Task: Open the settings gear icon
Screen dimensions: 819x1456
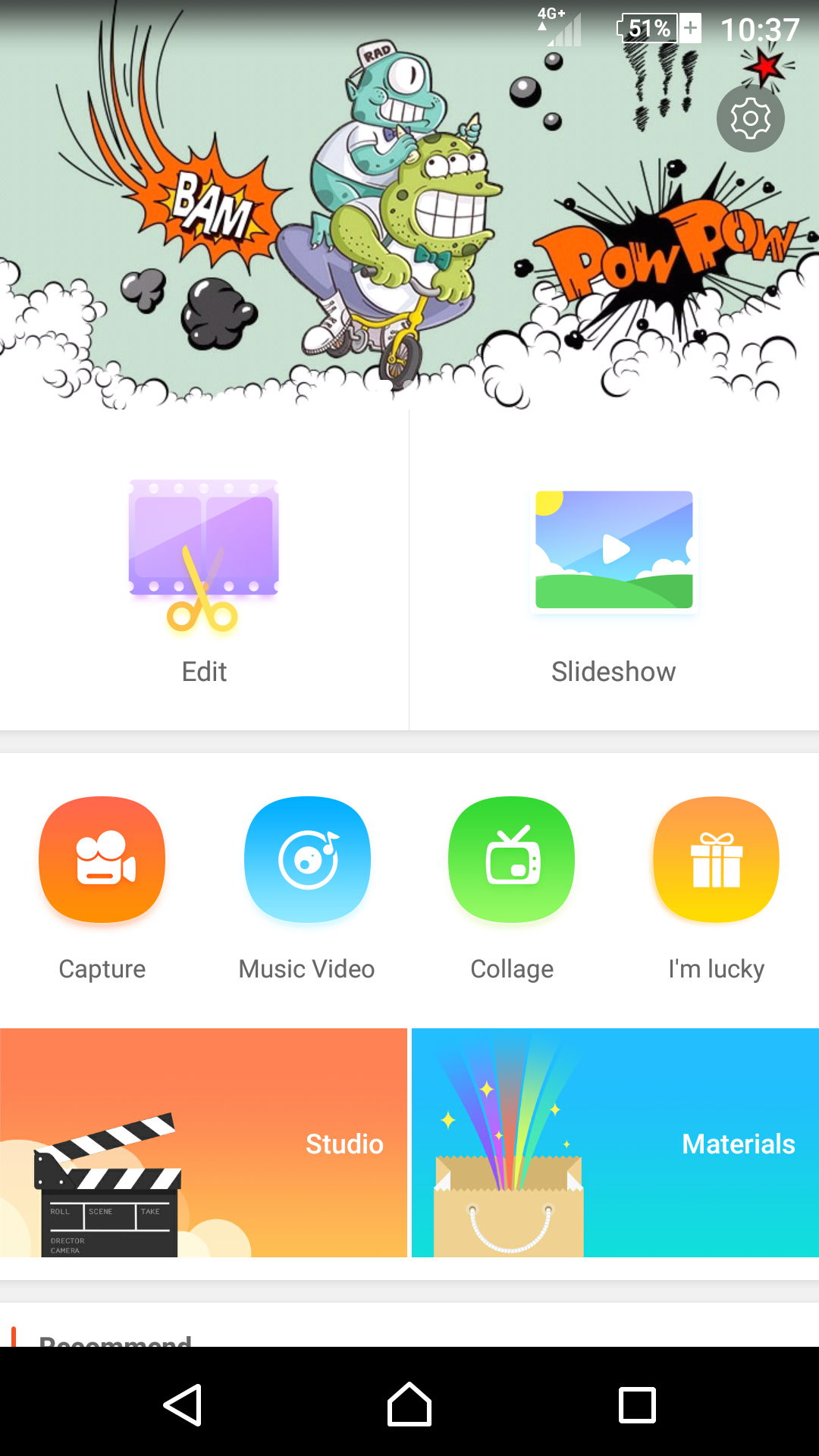Action: pyautogui.click(x=750, y=118)
